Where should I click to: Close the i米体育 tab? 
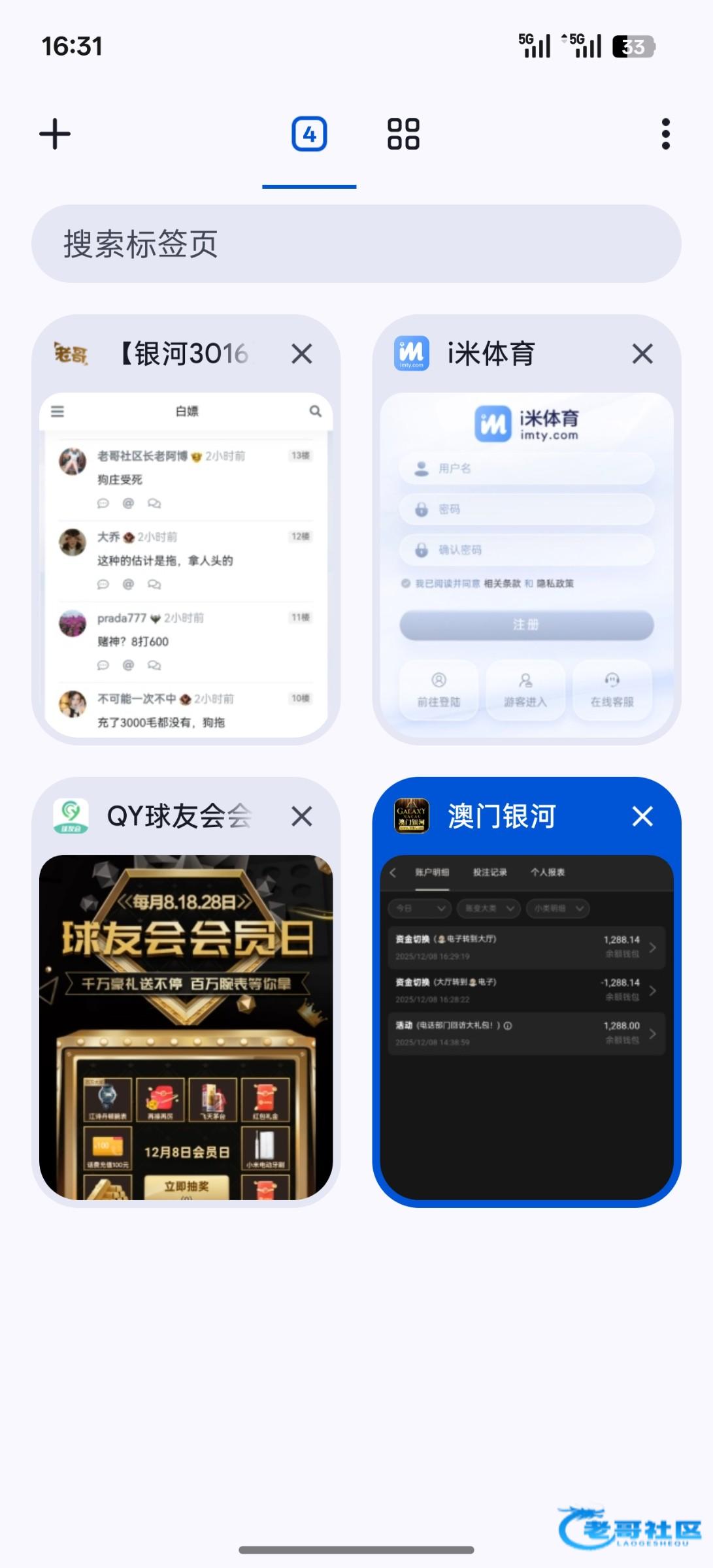click(x=642, y=354)
